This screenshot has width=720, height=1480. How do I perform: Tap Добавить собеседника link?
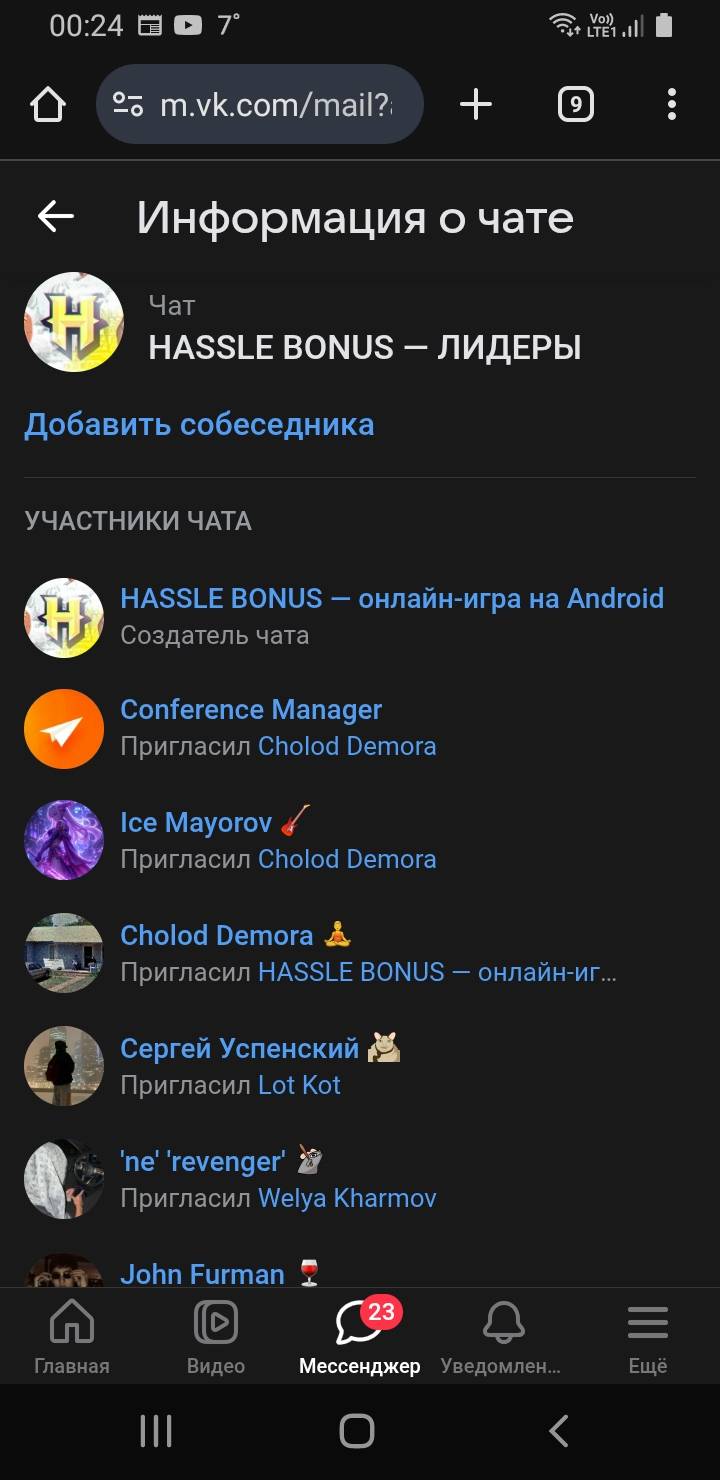tap(199, 424)
